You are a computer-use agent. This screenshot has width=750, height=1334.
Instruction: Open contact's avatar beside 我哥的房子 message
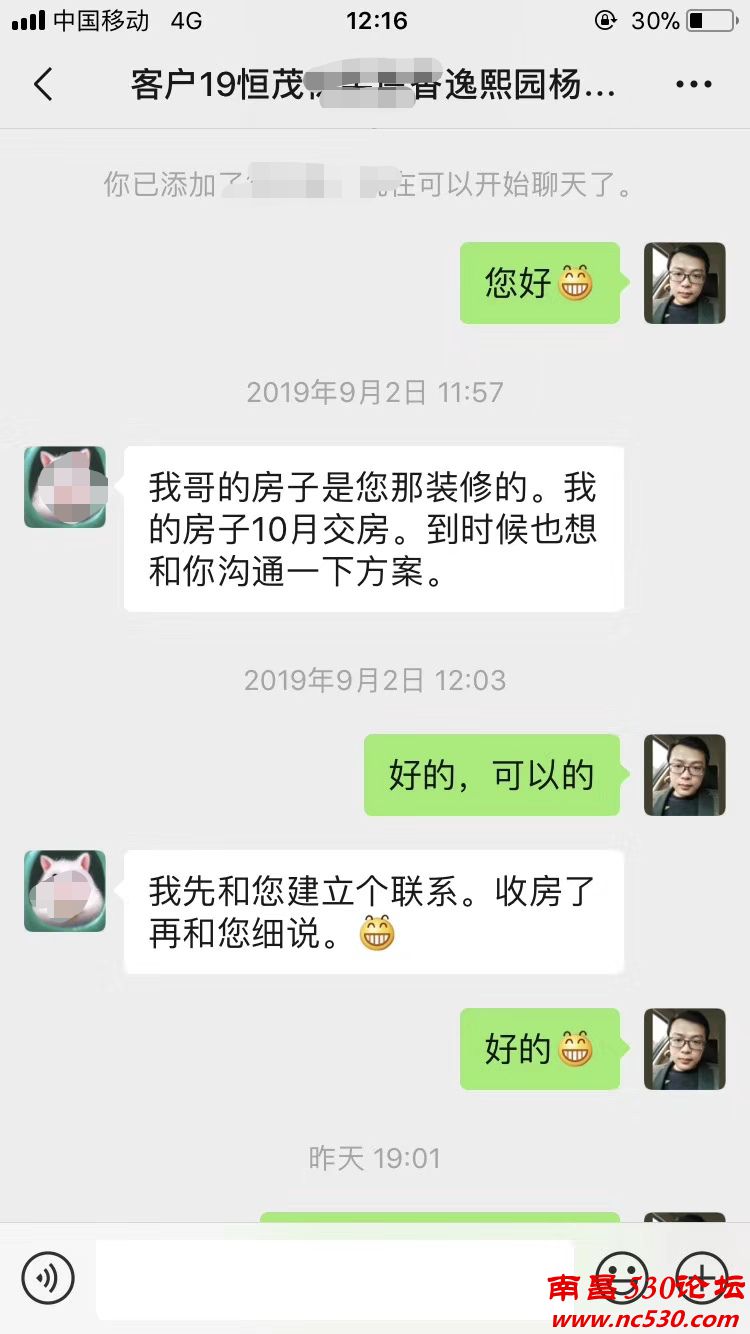pyautogui.click(x=65, y=487)
